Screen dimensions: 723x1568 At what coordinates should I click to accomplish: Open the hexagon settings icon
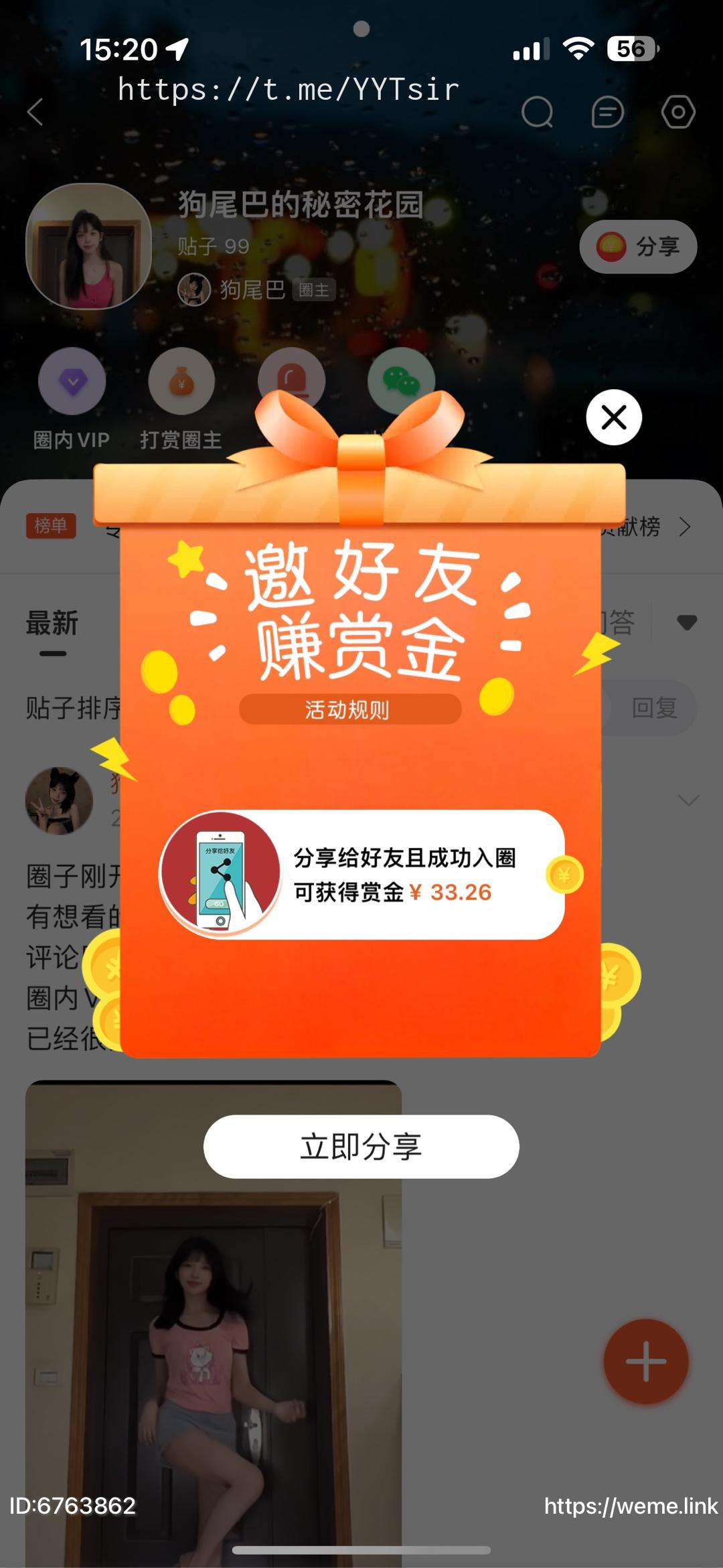(x=677, y=112)
